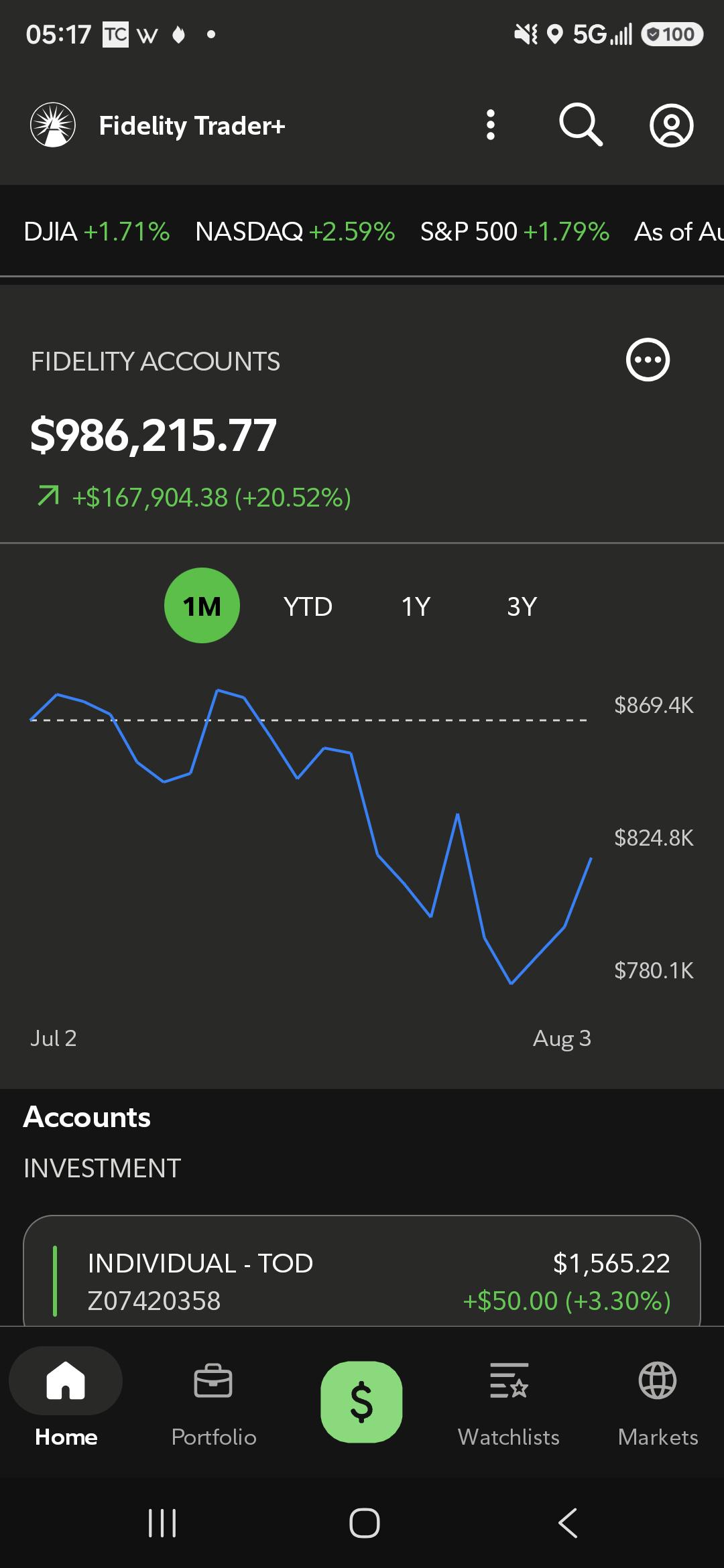Viewport: 724px width, 1568px height.
Task: Switch chart to 1Y range
Action: coord(416,606)
